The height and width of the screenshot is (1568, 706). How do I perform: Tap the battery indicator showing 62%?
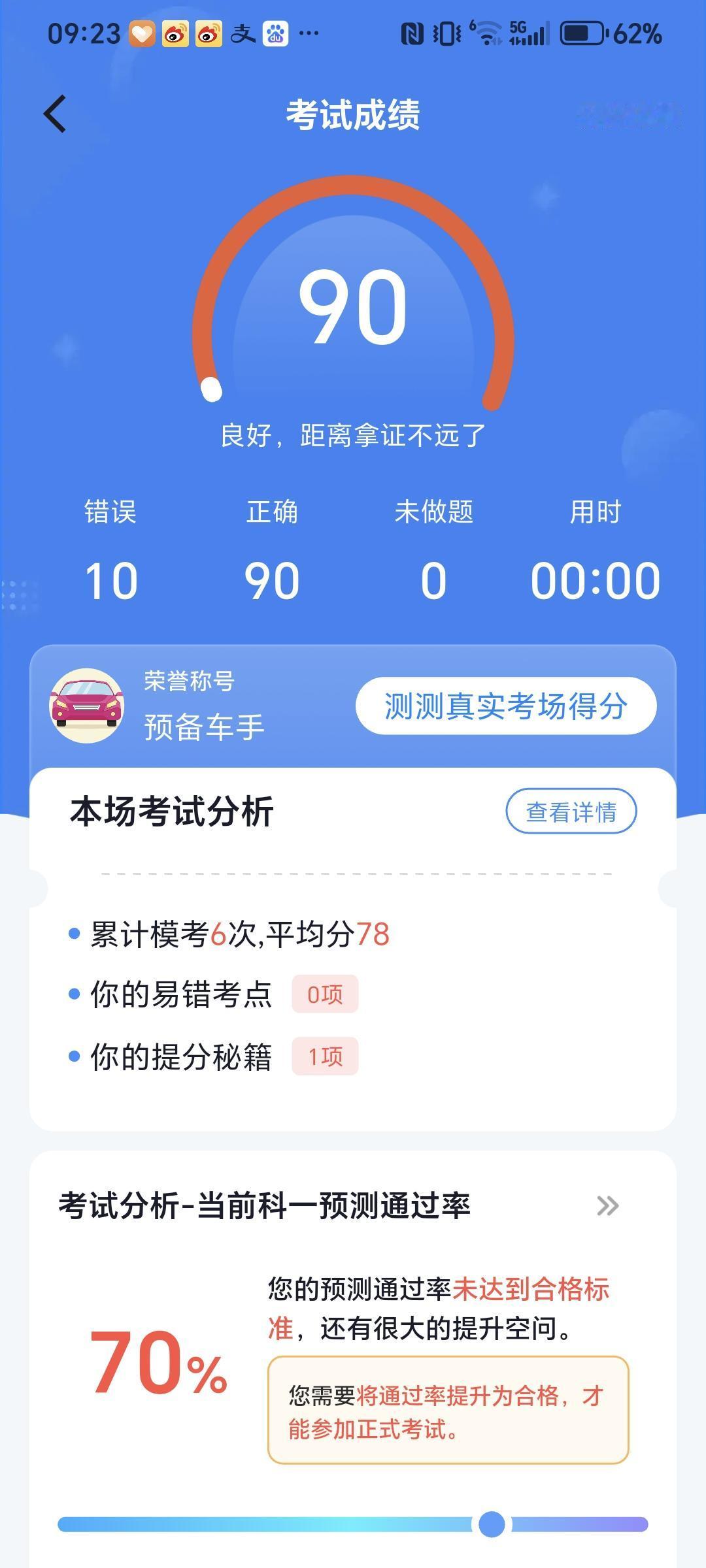[582, 33]
